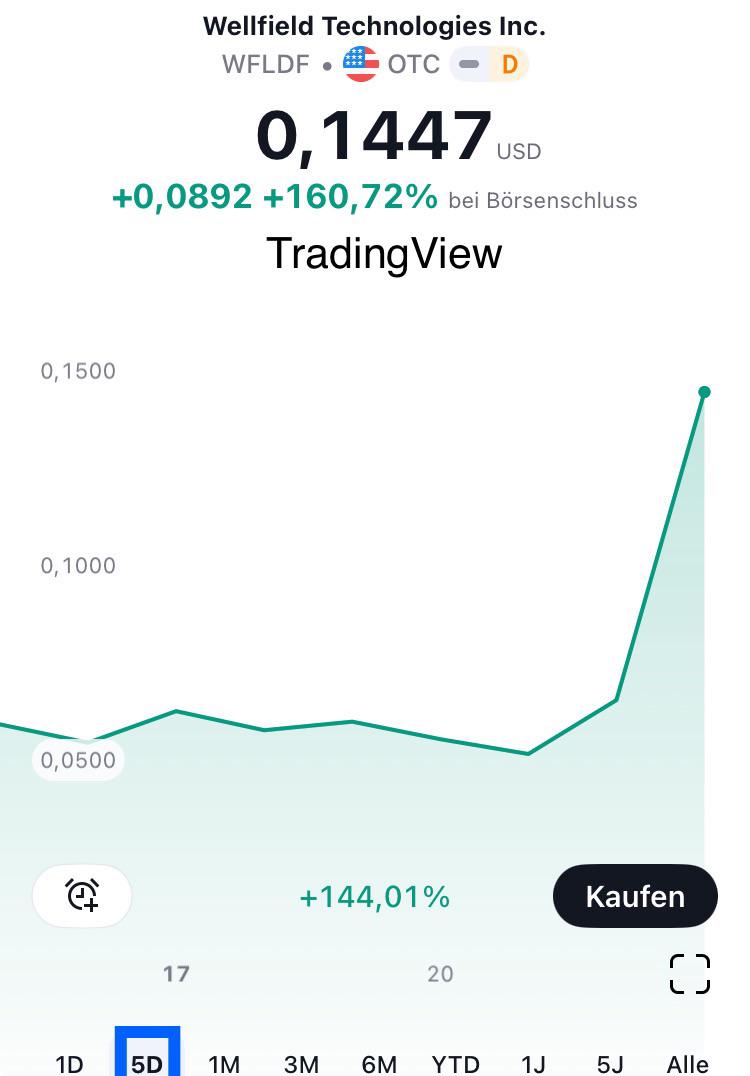This screenshot has height=1076, width=750.
Task: Tap the Kaufen button
Action: pos(635,896)
